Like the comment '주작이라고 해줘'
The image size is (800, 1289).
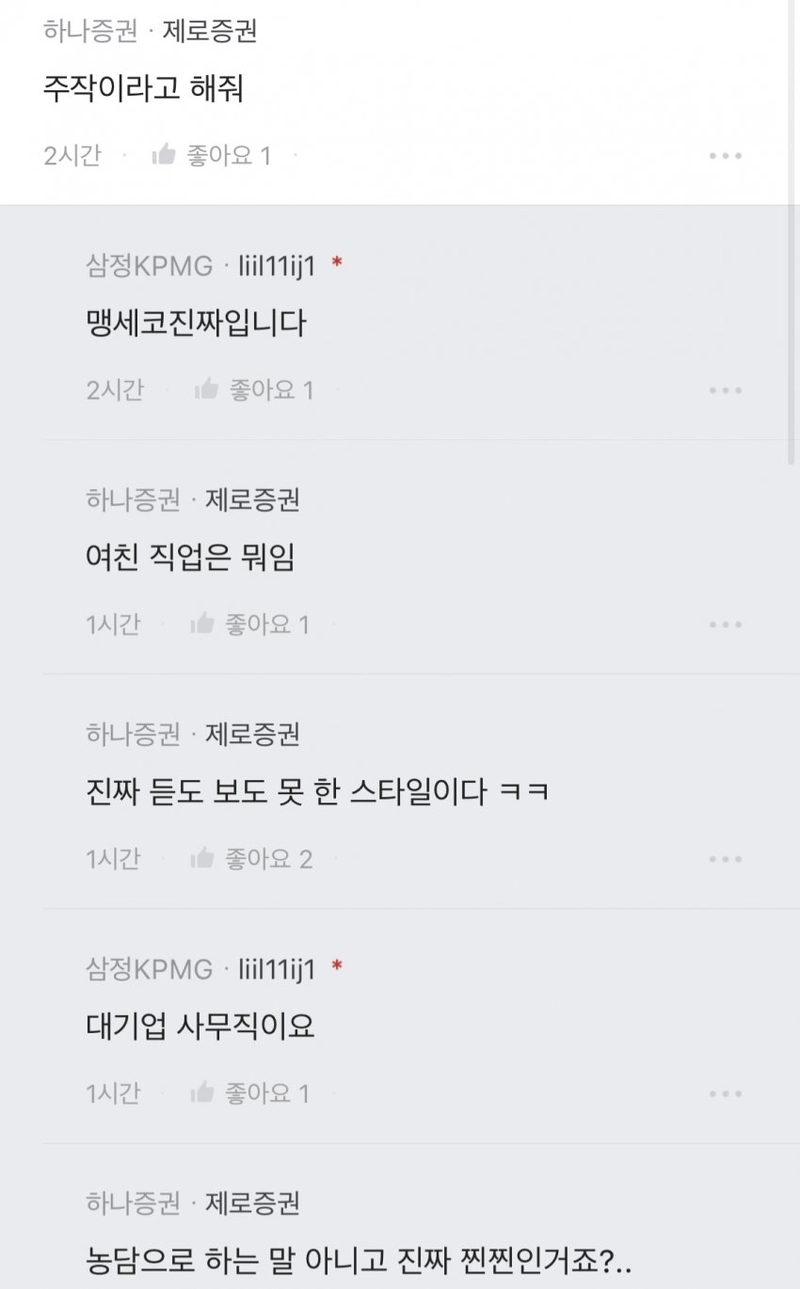pos(211,156)
